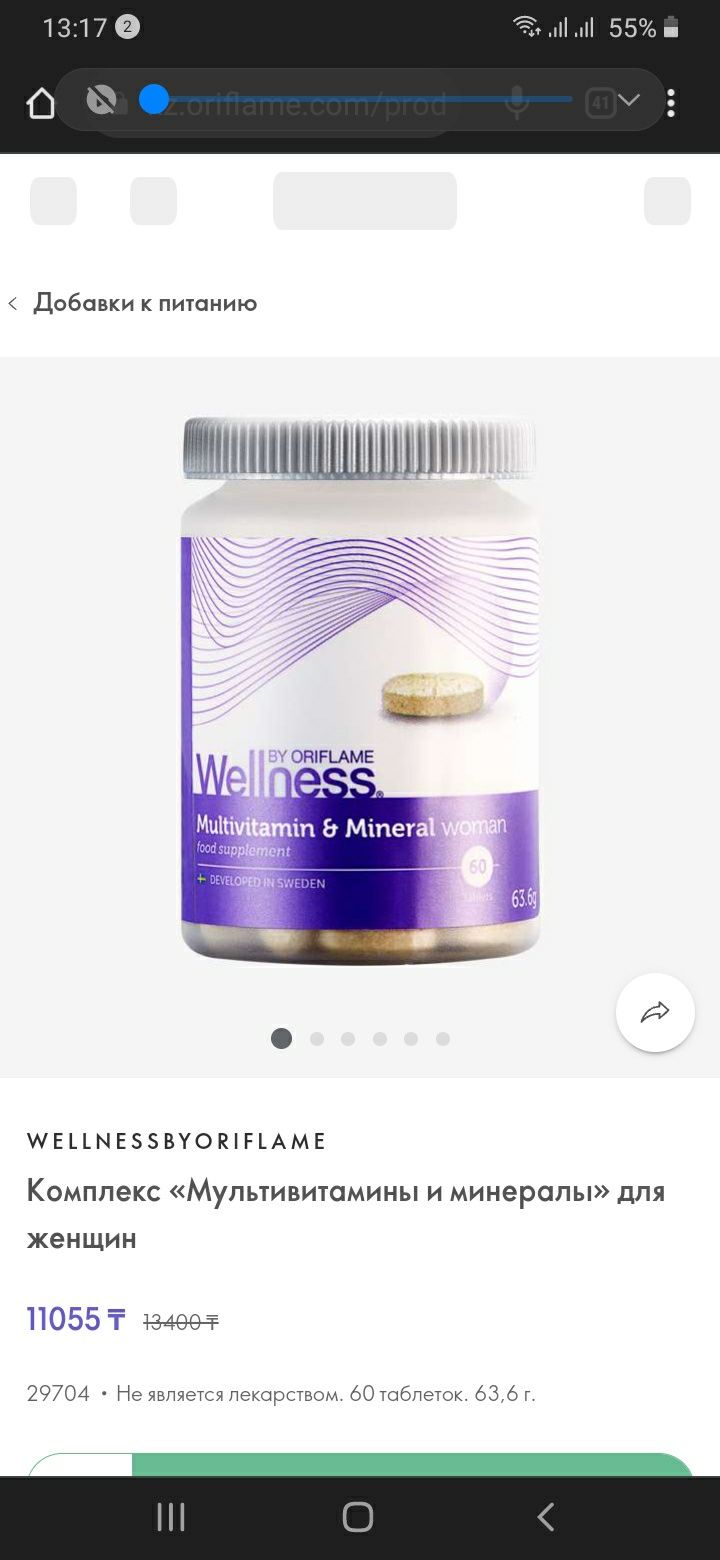Open the browser overflow menu
720x1560 pixels.
(671, 103)
